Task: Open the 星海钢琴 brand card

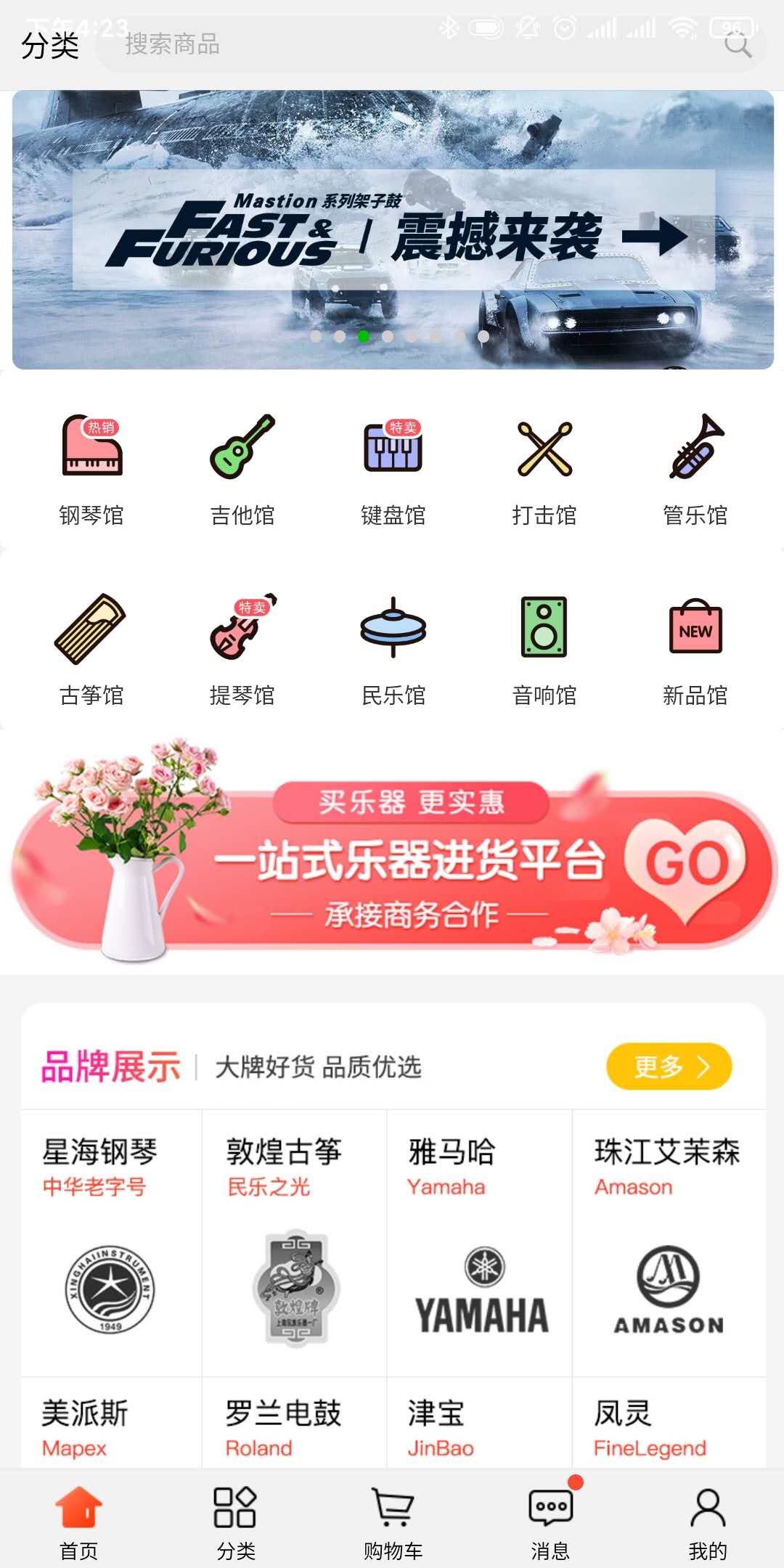Action: pos(111,1243)
